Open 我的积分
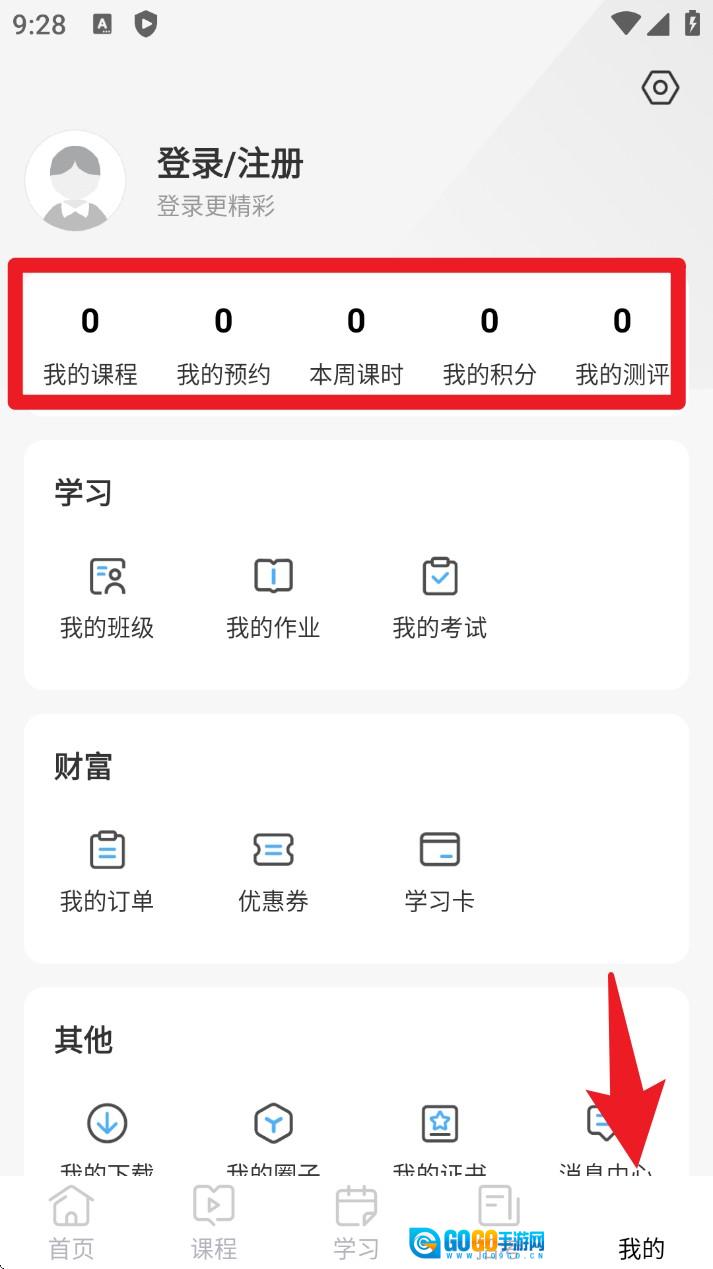 [x=489, y=345]
